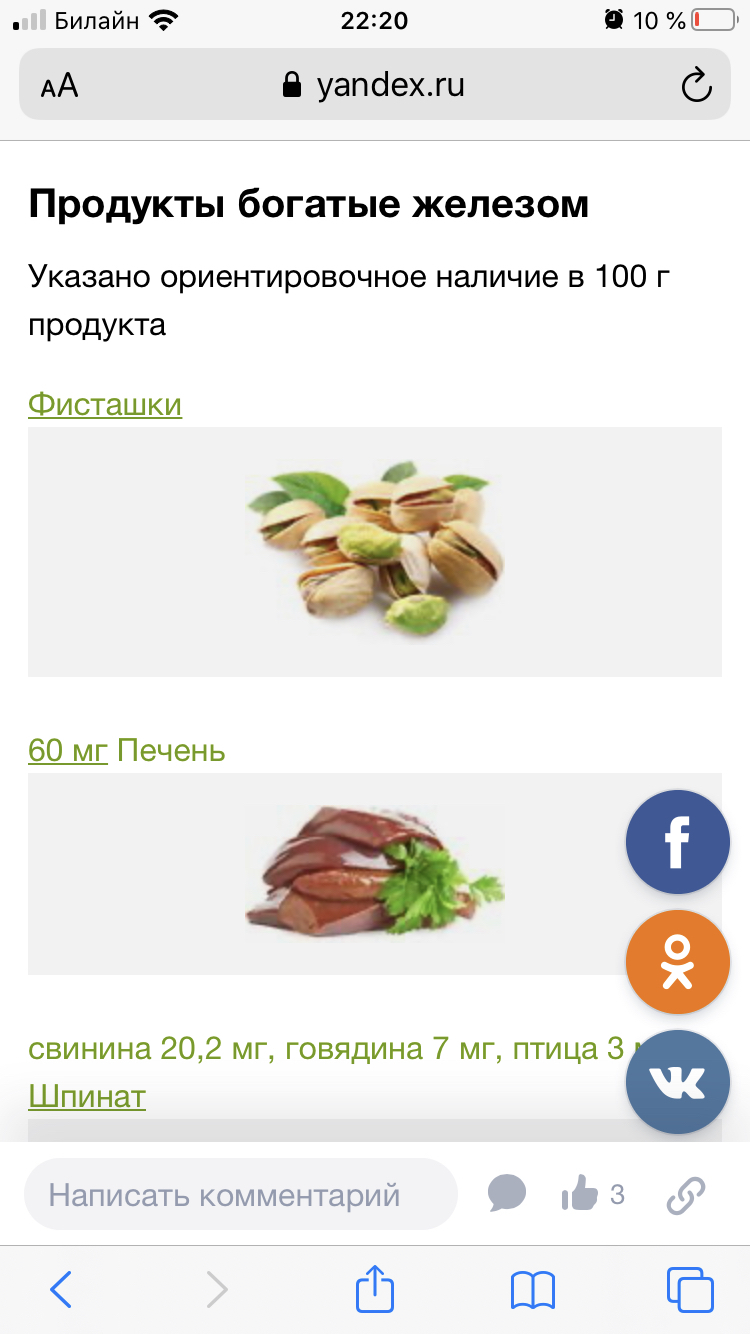This screenshot has width=750, height=1334.
Task: Open the Шпинат link
Action: click(87, 1096)
